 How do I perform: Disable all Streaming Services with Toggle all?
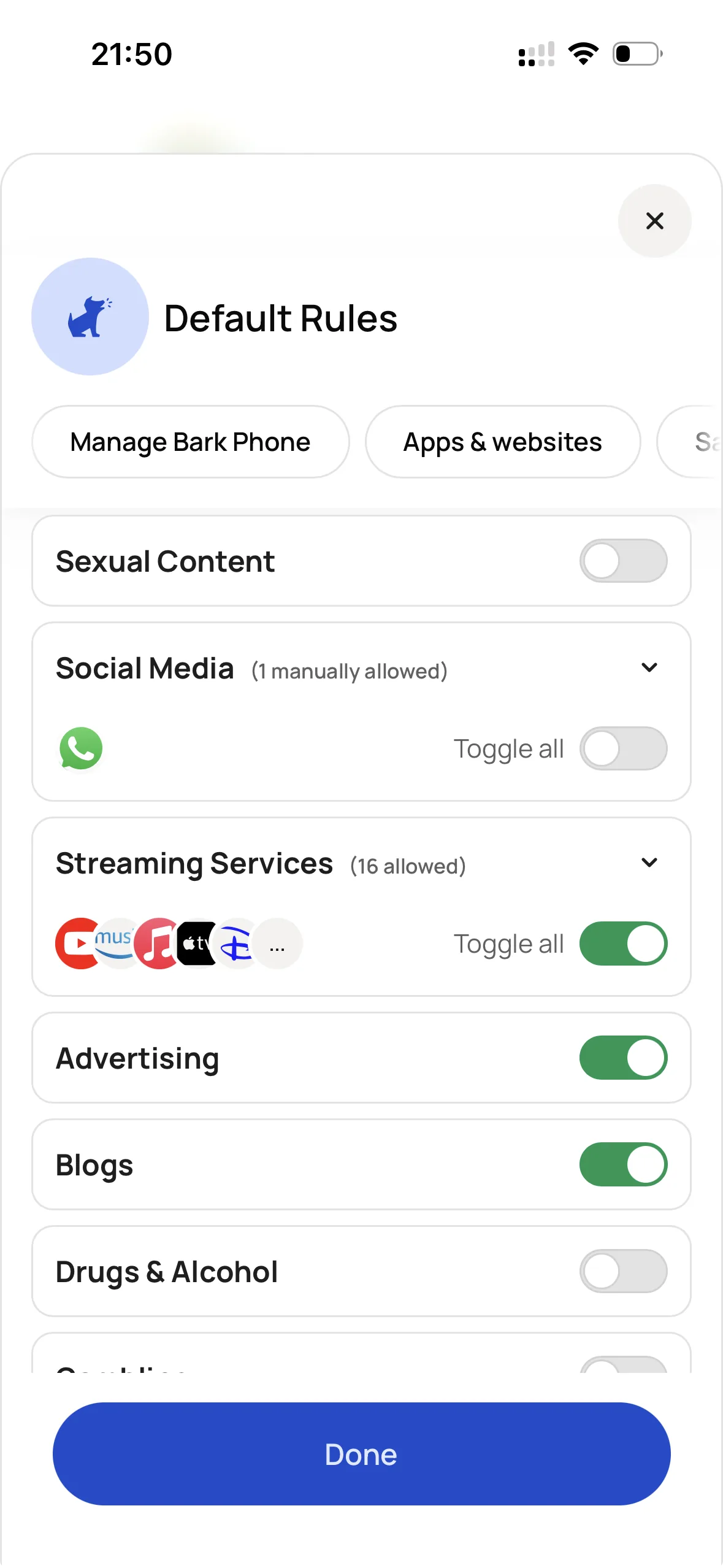(623, 943)
